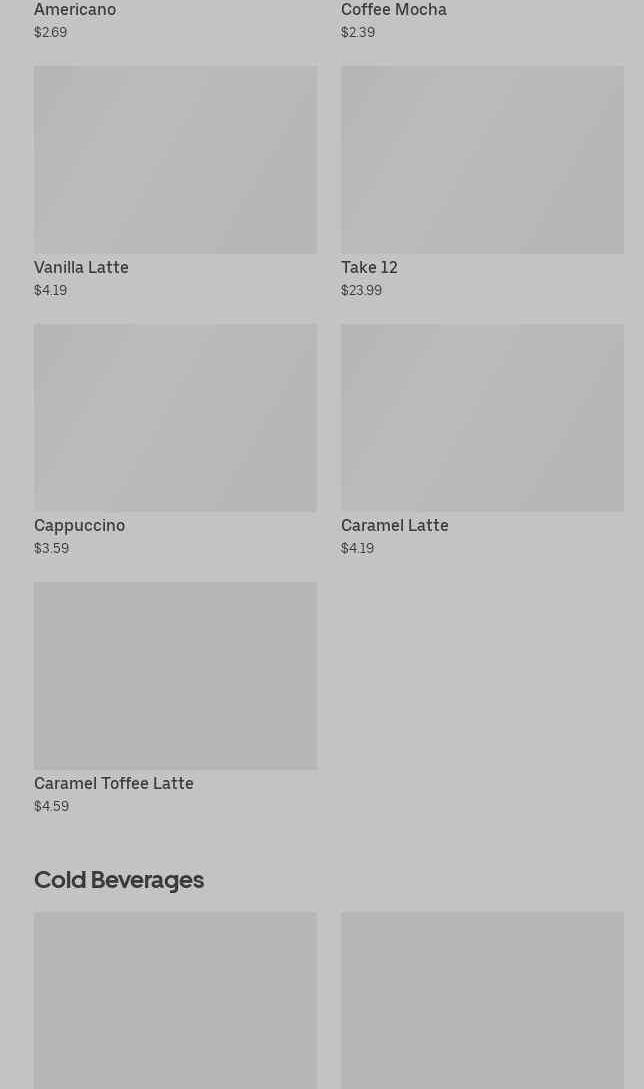Open the Americano item
The height and width of the screenshot is (1089, 644).
(x=75, y=10)
